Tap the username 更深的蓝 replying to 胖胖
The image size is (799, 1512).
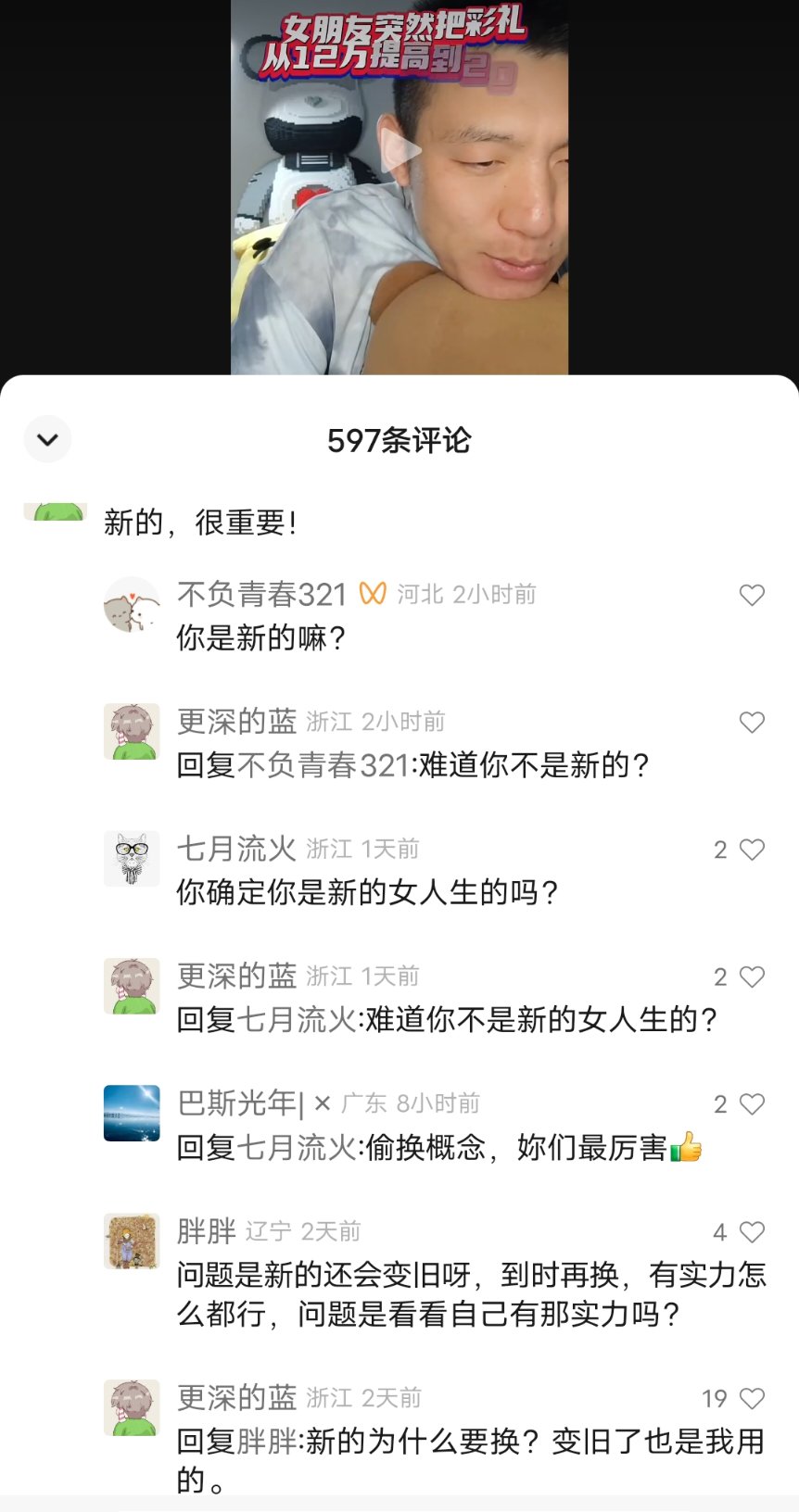click(236, 1397)
